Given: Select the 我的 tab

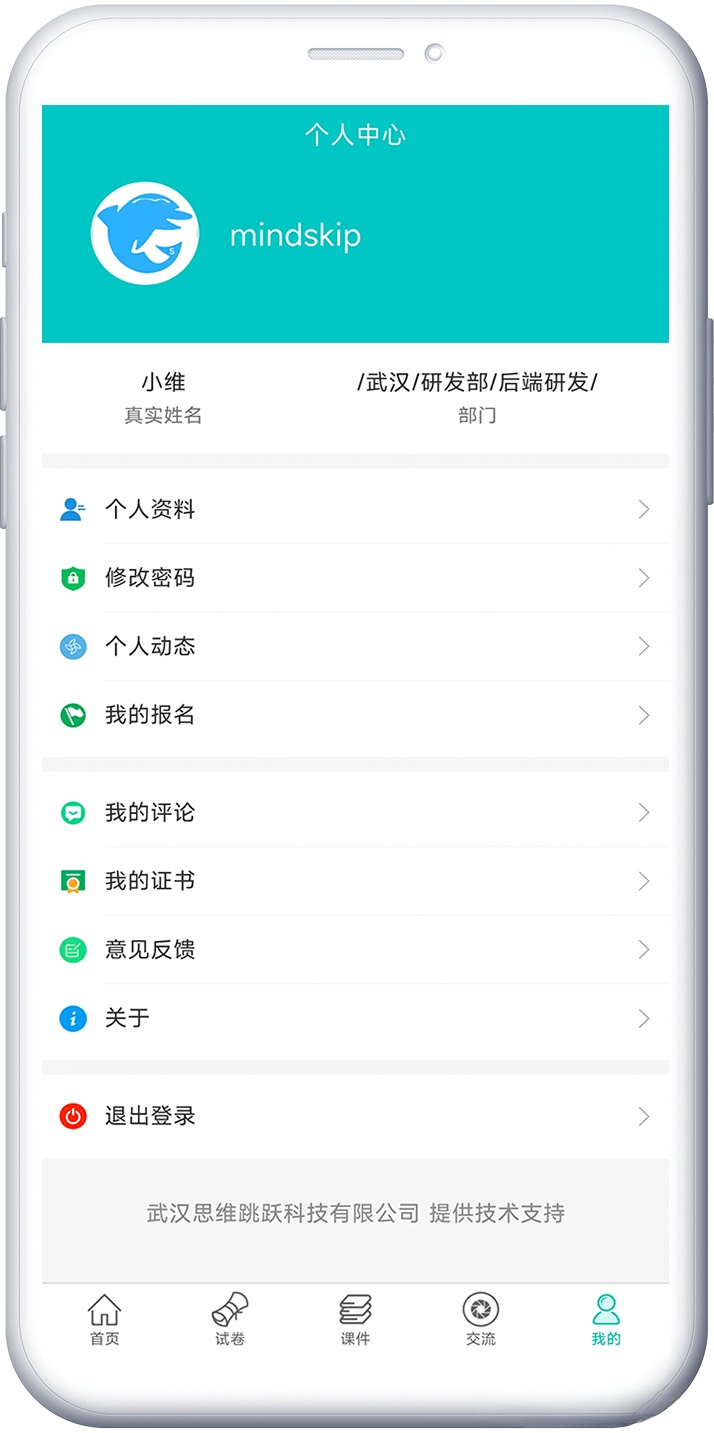Looking at the screenshot, I should click(606, 1320).
